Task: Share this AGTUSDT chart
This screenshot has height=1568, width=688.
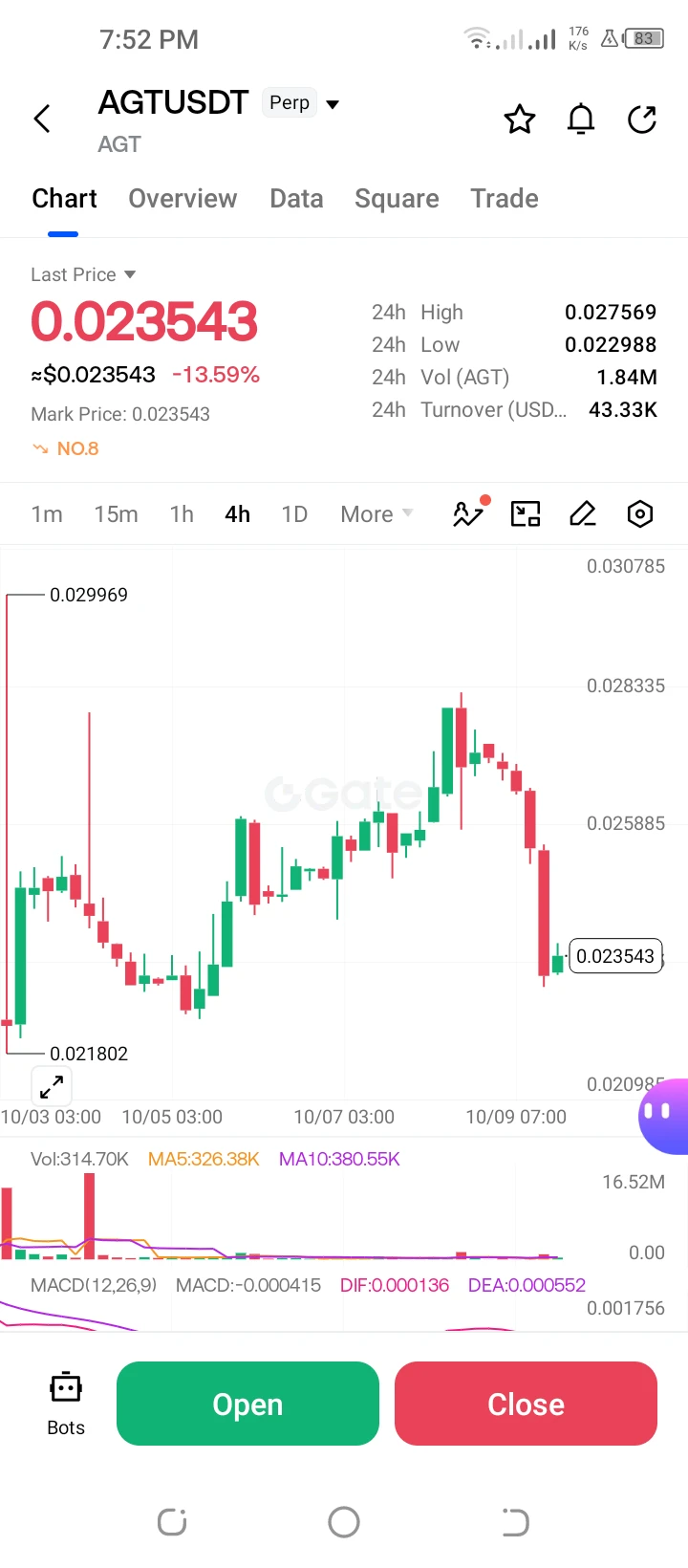Action: (x=642, y=120)
